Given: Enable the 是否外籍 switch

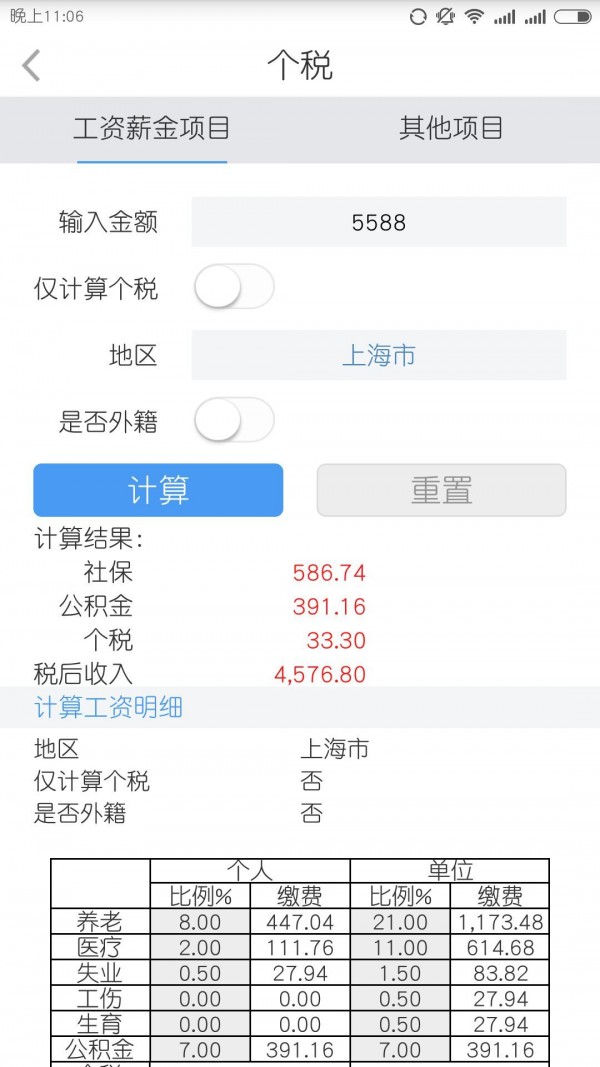Looking at the screenshot, I should (233, 420).
